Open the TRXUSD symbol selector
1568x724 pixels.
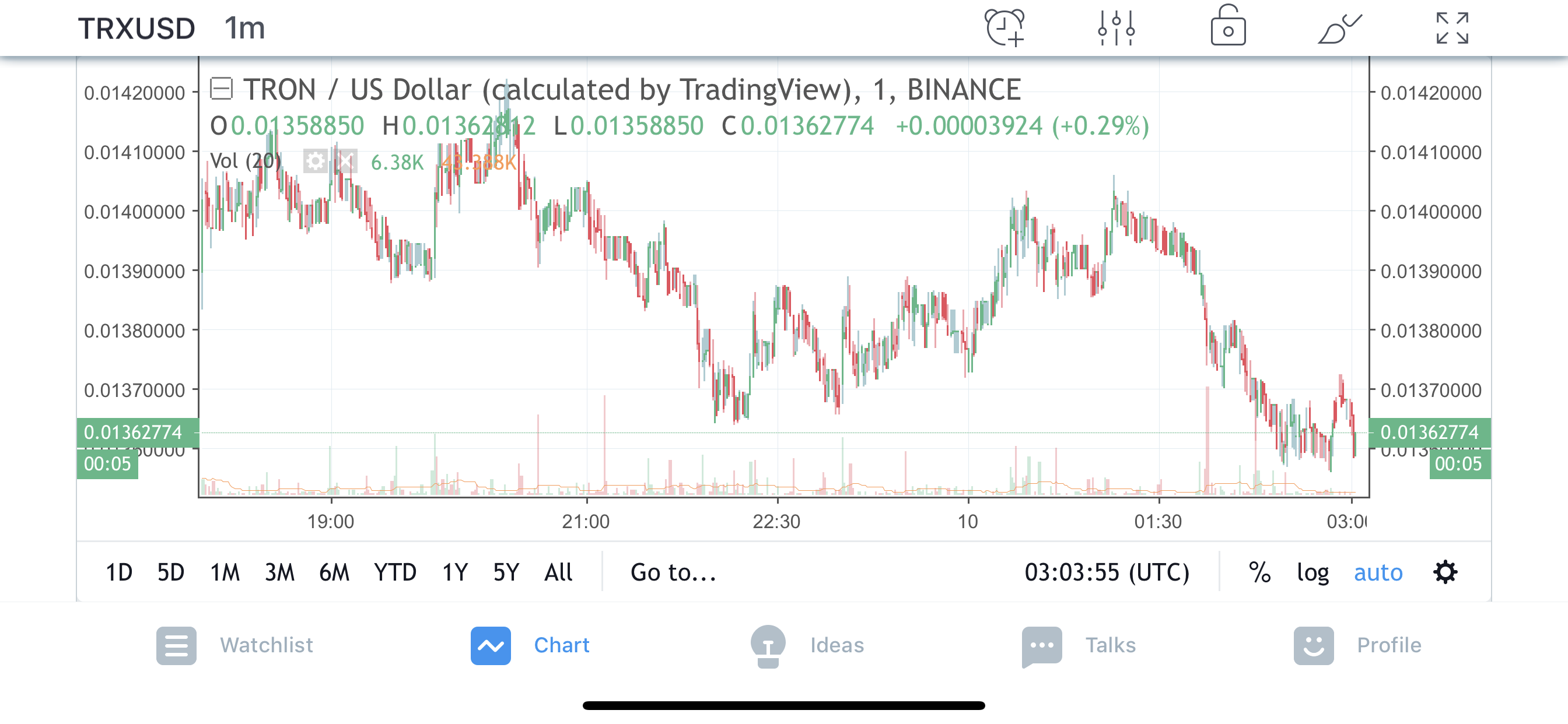pyautogui.click(x=136, y=29)
